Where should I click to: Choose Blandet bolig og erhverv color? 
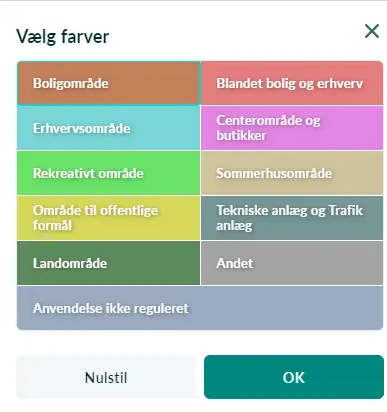click(292, 83)
